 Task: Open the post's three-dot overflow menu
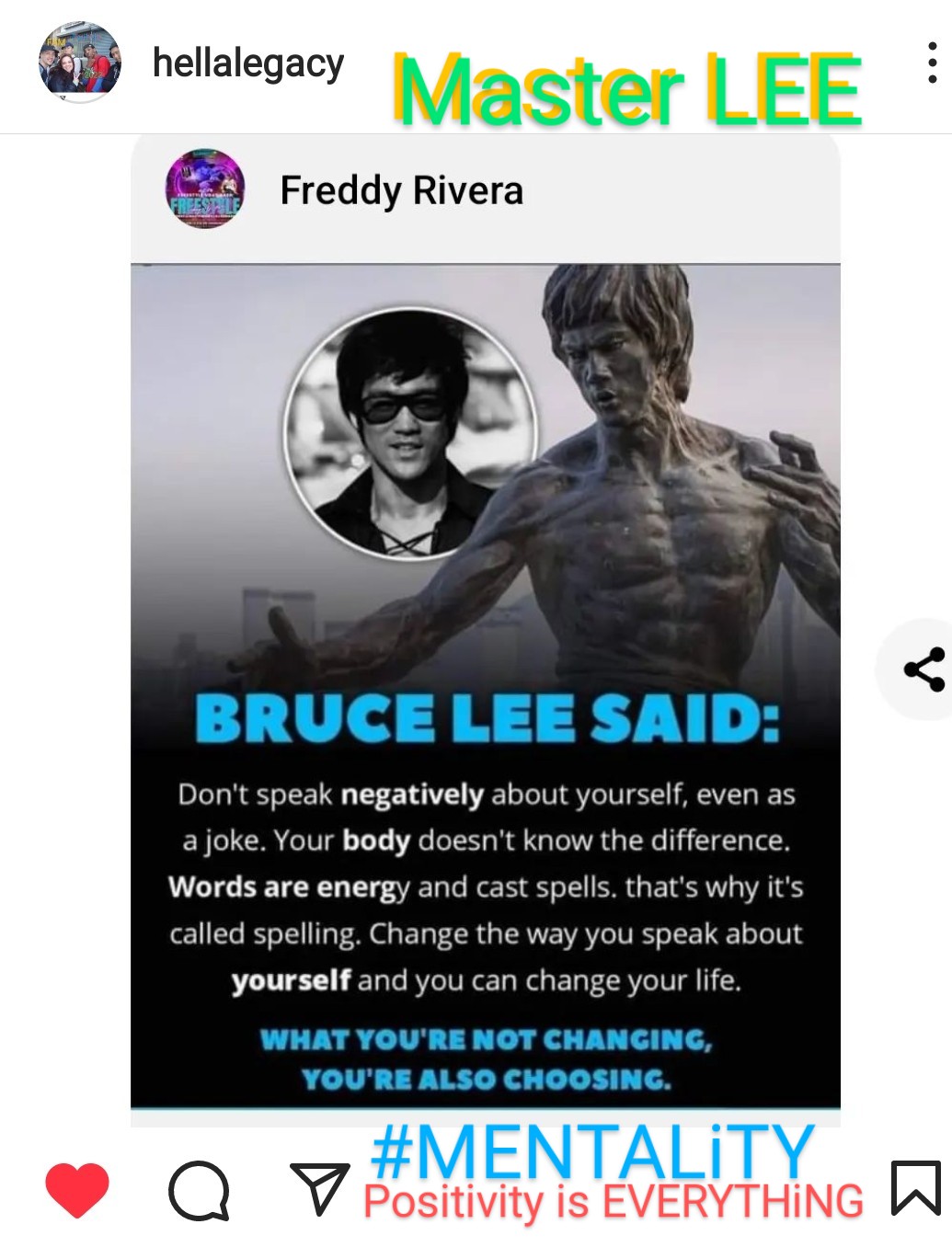932,63
